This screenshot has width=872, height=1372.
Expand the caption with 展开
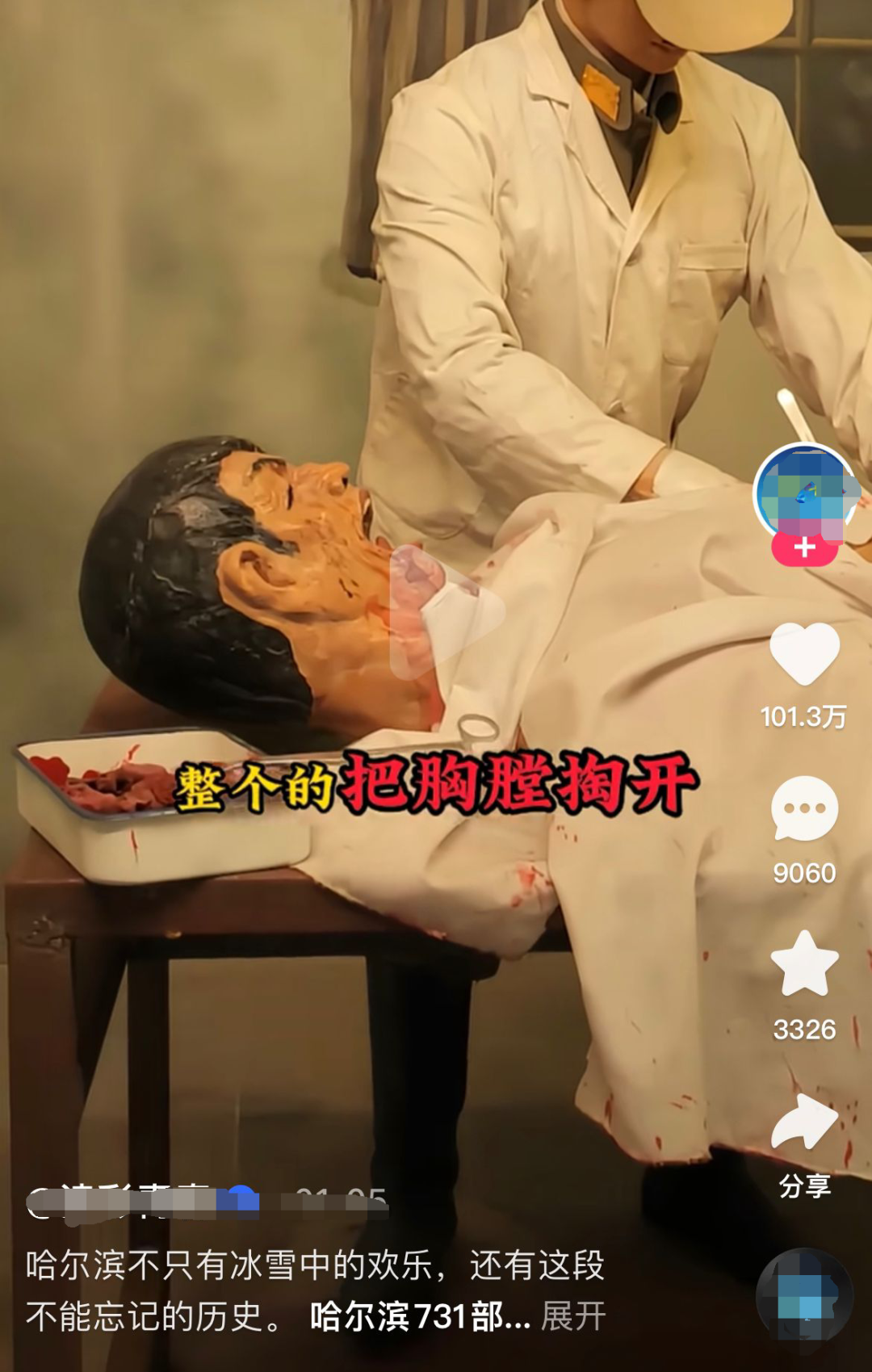[x=573, y=1316]
